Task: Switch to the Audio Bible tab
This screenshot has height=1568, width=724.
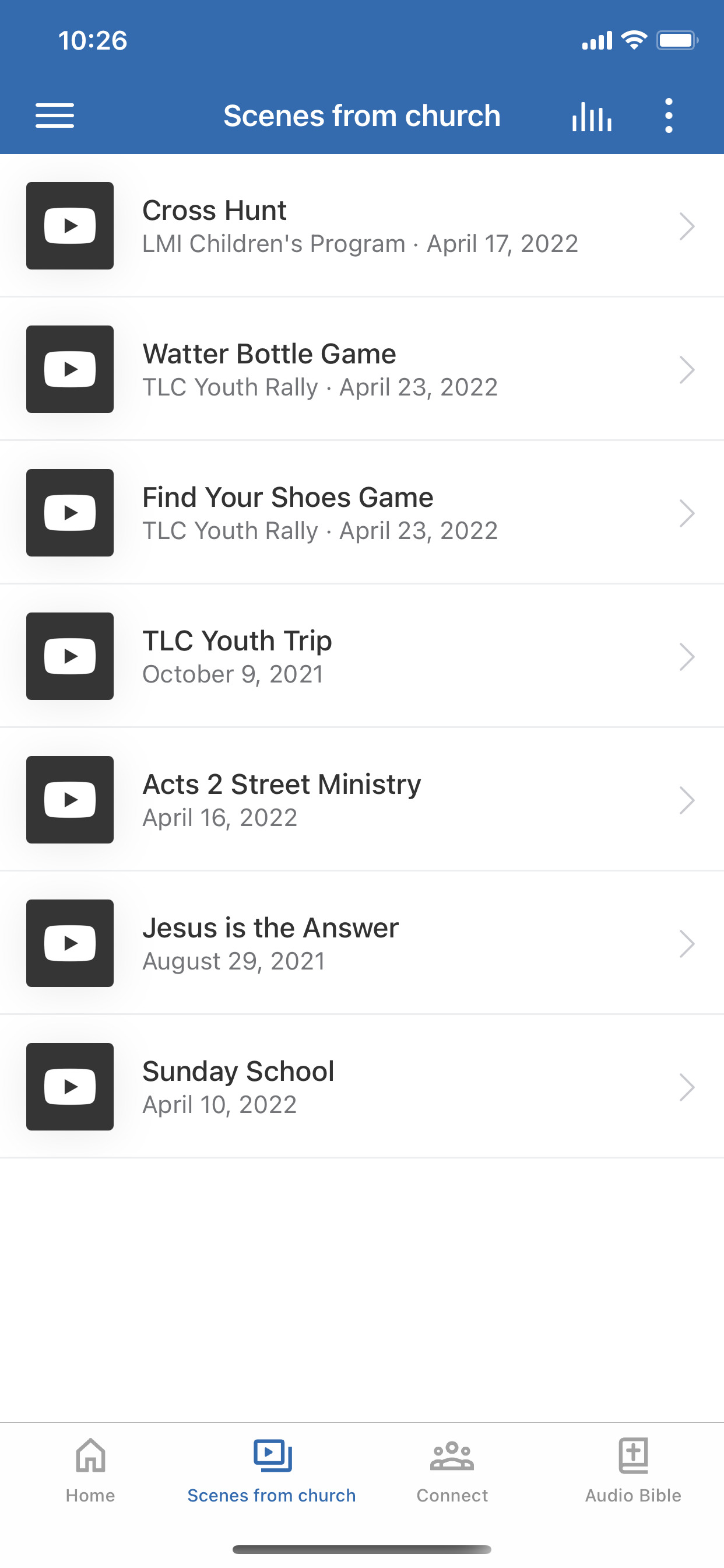Action: tap(633, 1471)
